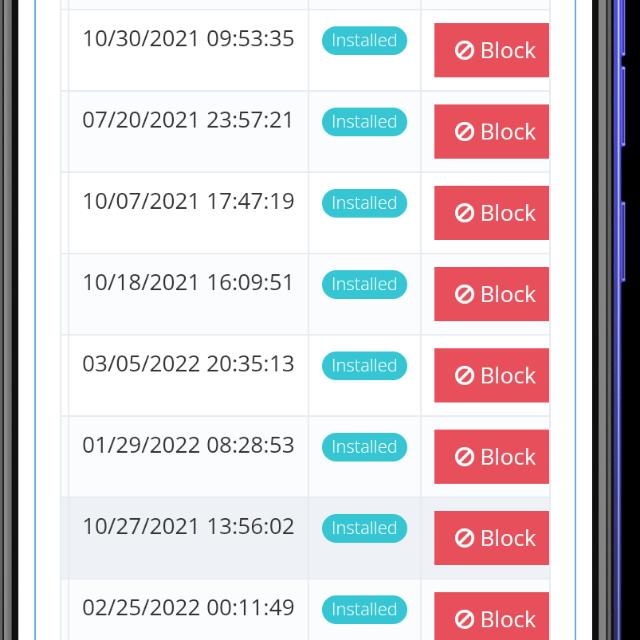The image size is (640, 640).
Task: Select Block on the 03/05/2022 20:35:13 row
Action: coord(492,375)
